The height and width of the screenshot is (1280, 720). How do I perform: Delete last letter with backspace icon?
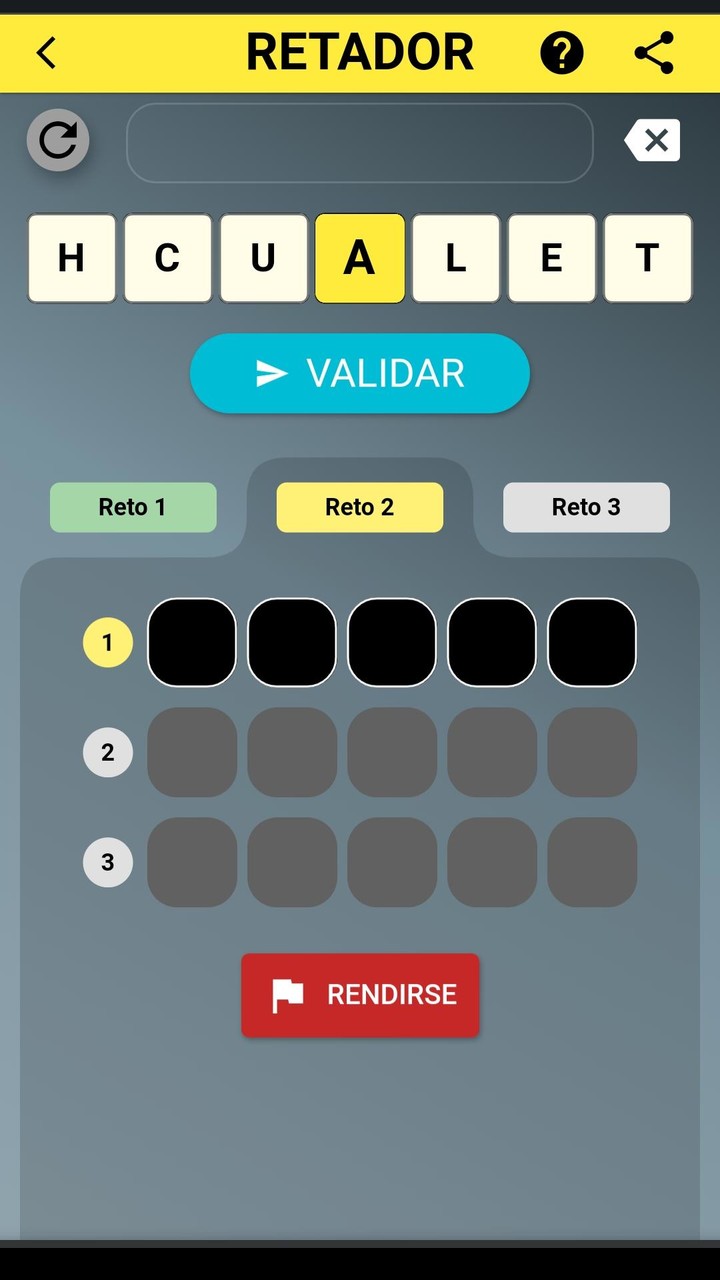(653, 141)
